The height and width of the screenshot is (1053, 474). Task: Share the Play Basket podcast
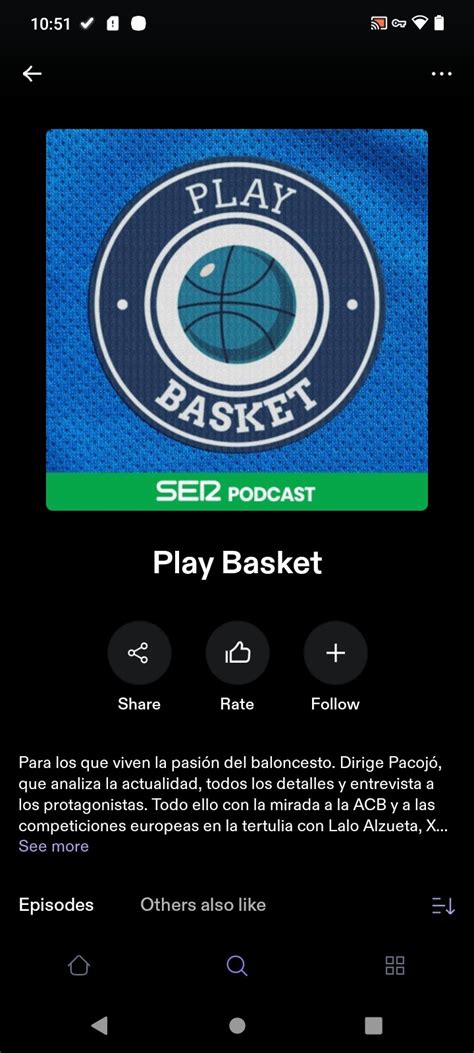point(139,653)
